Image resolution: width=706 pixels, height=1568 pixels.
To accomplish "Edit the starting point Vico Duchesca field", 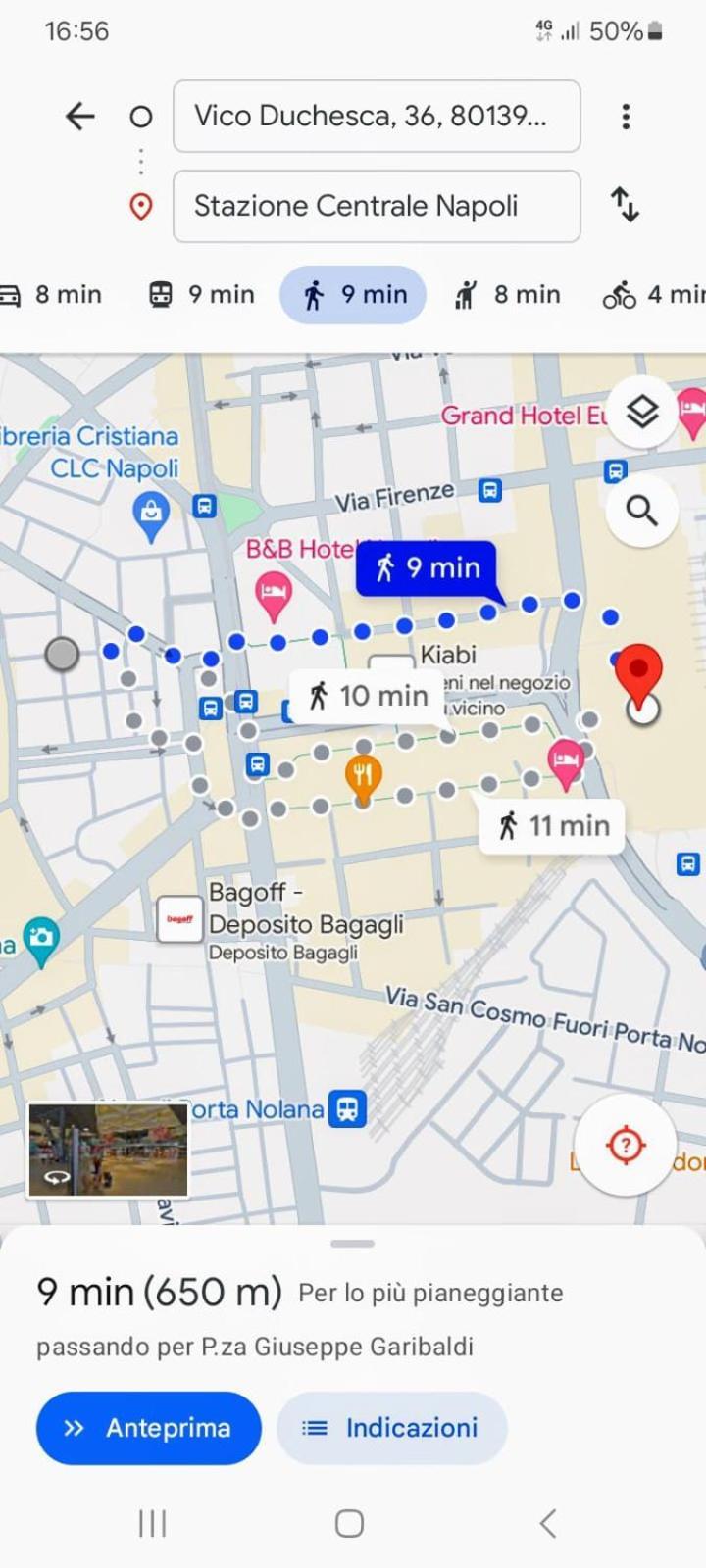I will [376, 117].
